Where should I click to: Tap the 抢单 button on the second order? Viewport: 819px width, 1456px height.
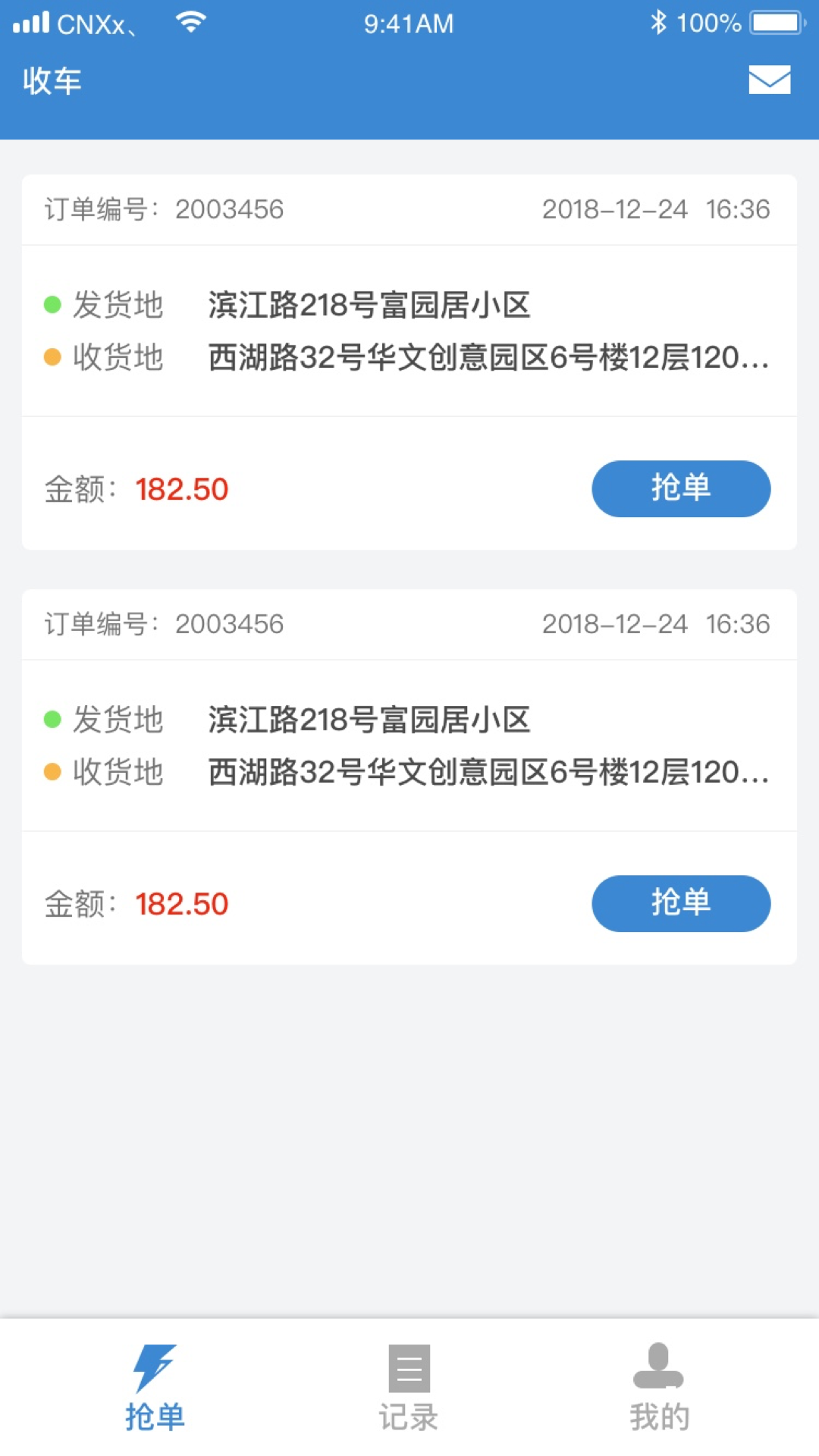pyautogui.click(x=680, y=903)
